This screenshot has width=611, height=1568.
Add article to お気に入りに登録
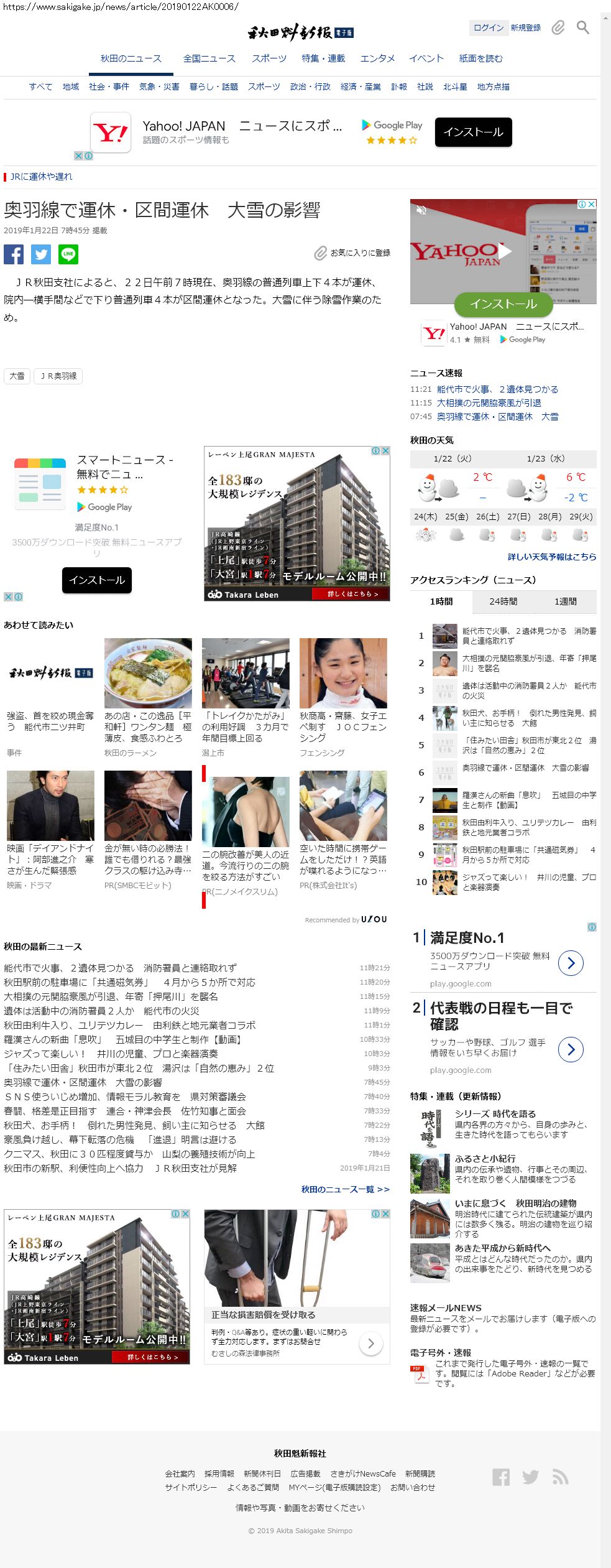(352, 253)
